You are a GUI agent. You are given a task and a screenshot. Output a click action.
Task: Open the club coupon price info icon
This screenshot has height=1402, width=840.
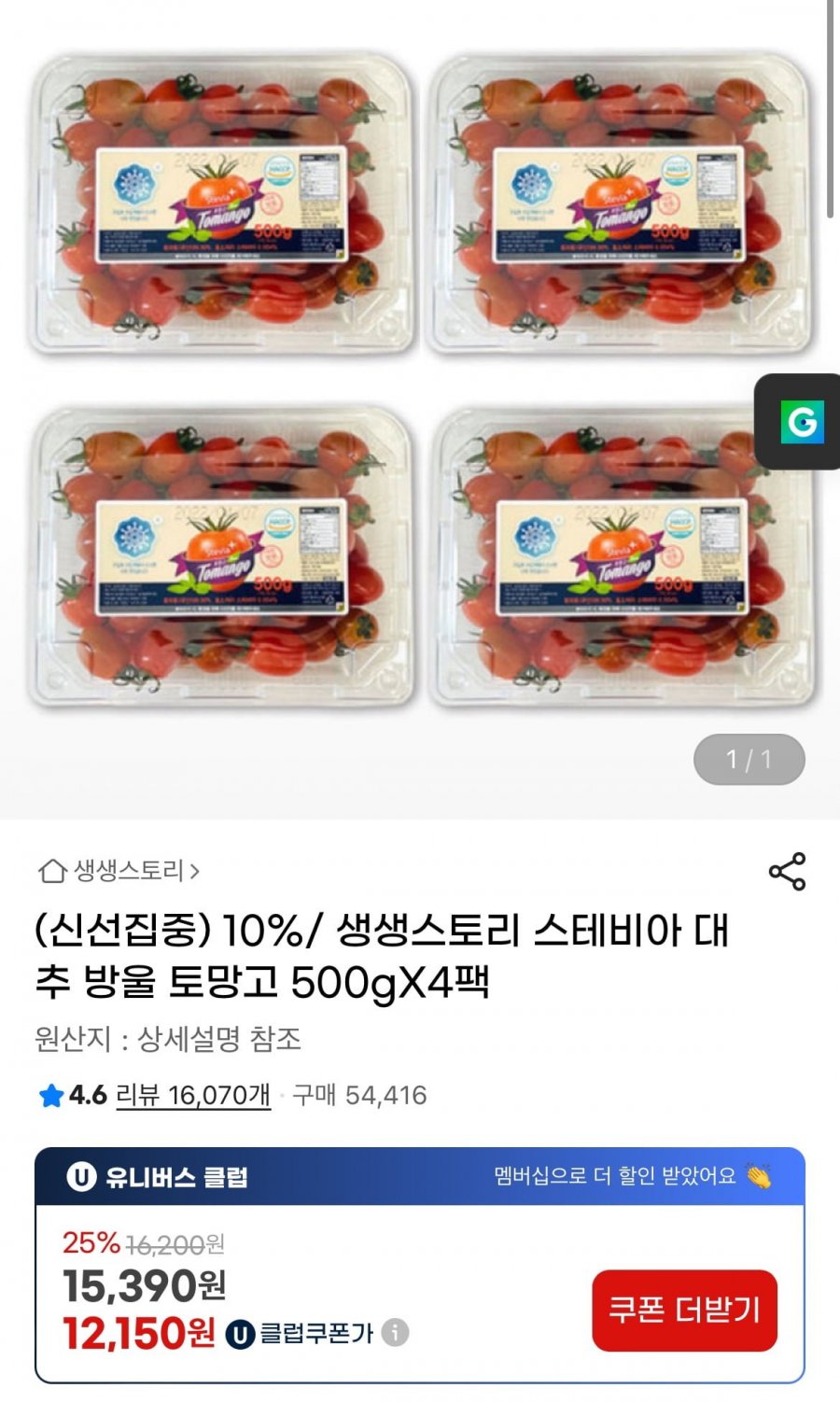coord(396,1332)
